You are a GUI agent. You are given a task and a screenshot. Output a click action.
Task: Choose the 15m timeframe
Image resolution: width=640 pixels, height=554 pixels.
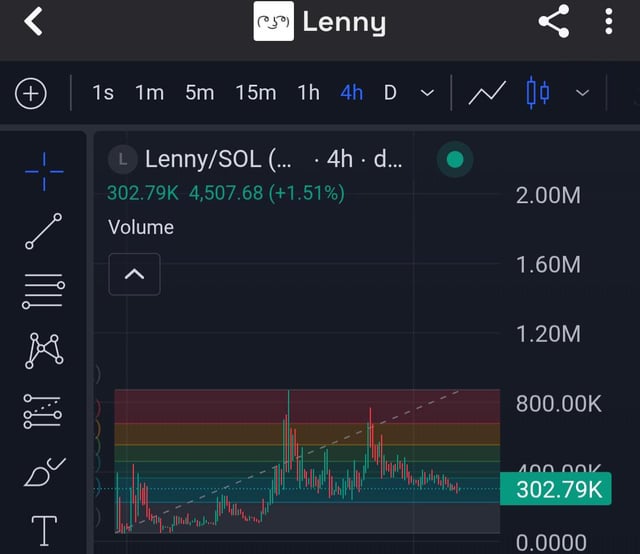click(256, 93)
